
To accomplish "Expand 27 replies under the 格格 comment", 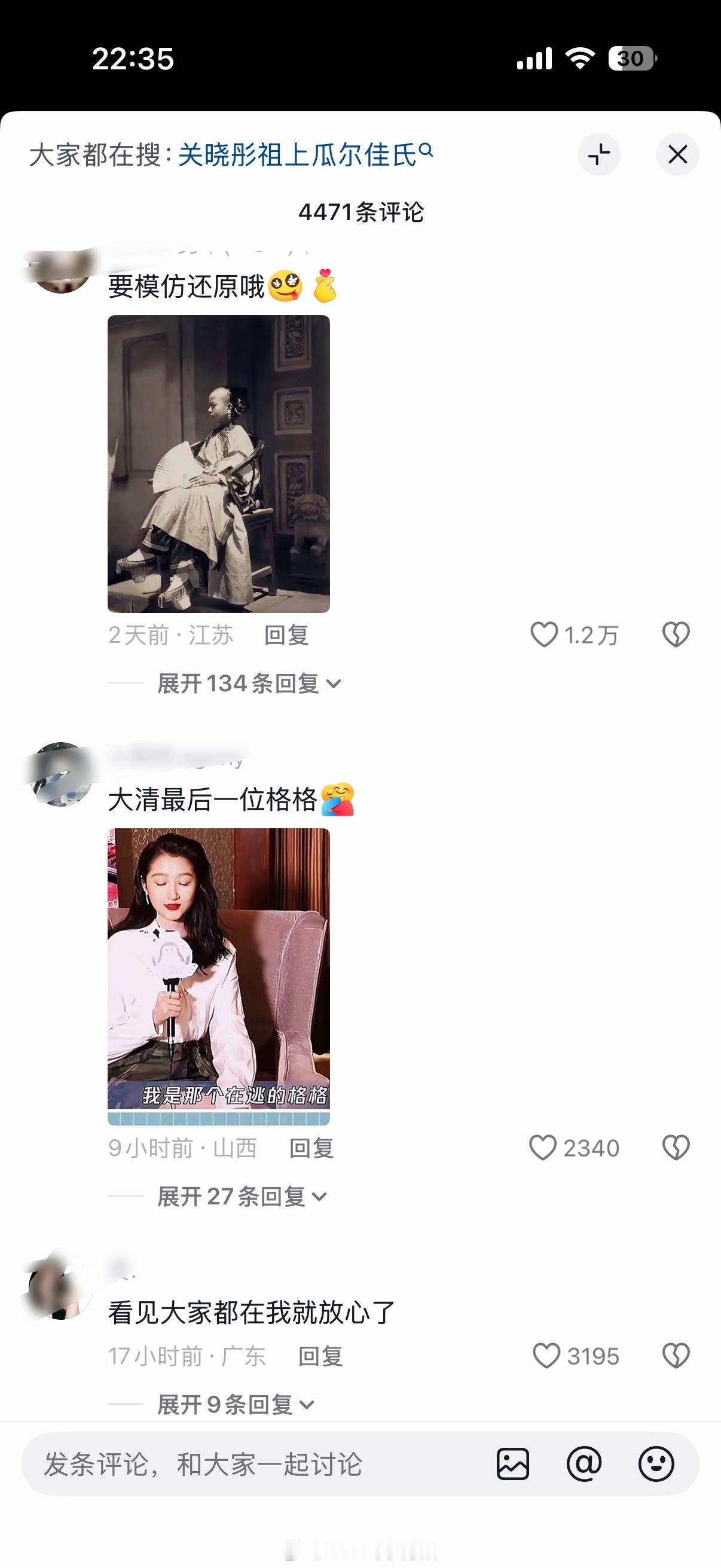I will point(236,1197).
